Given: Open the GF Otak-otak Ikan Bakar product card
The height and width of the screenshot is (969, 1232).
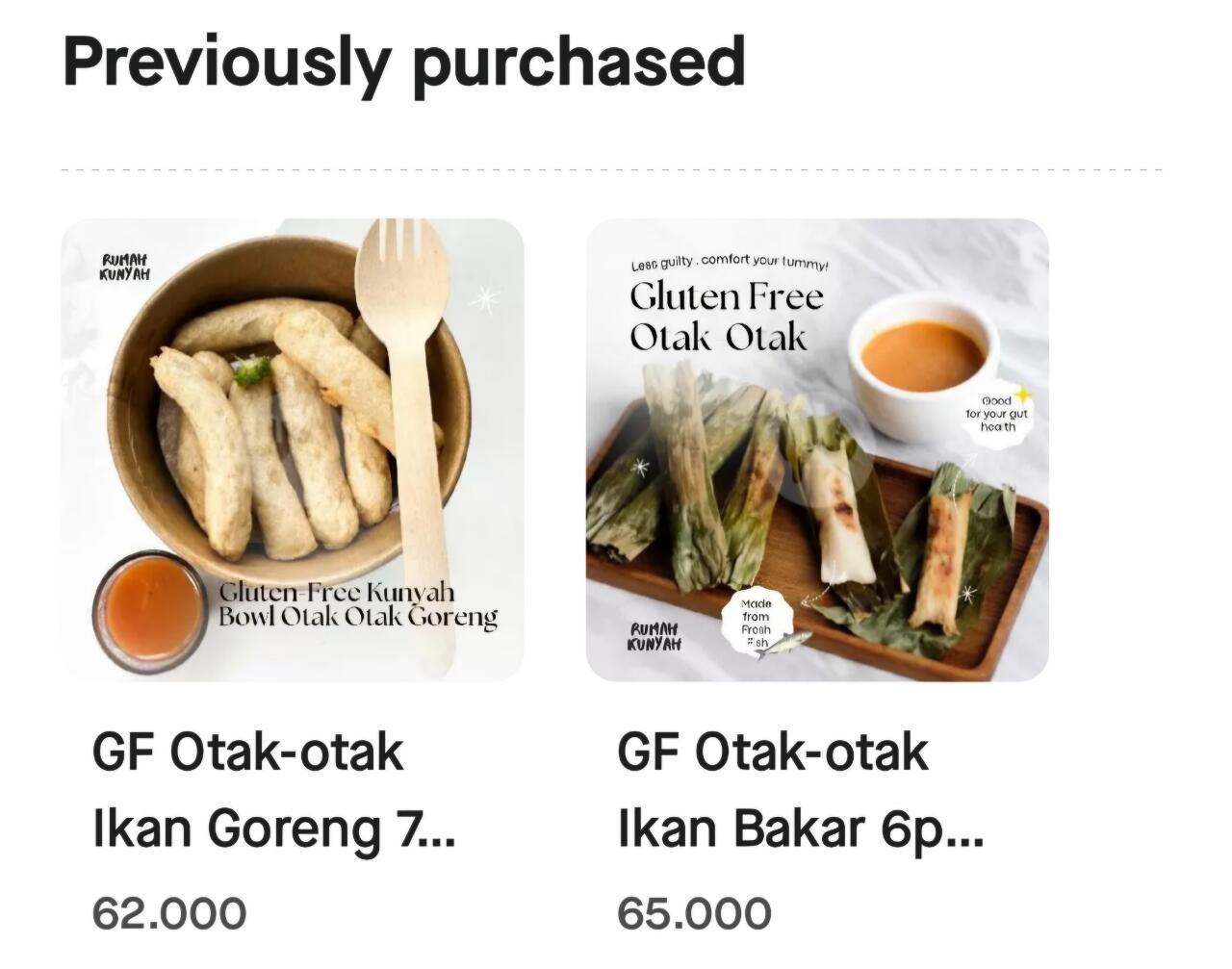Looking at the screenshot, I should pos(816,450).
